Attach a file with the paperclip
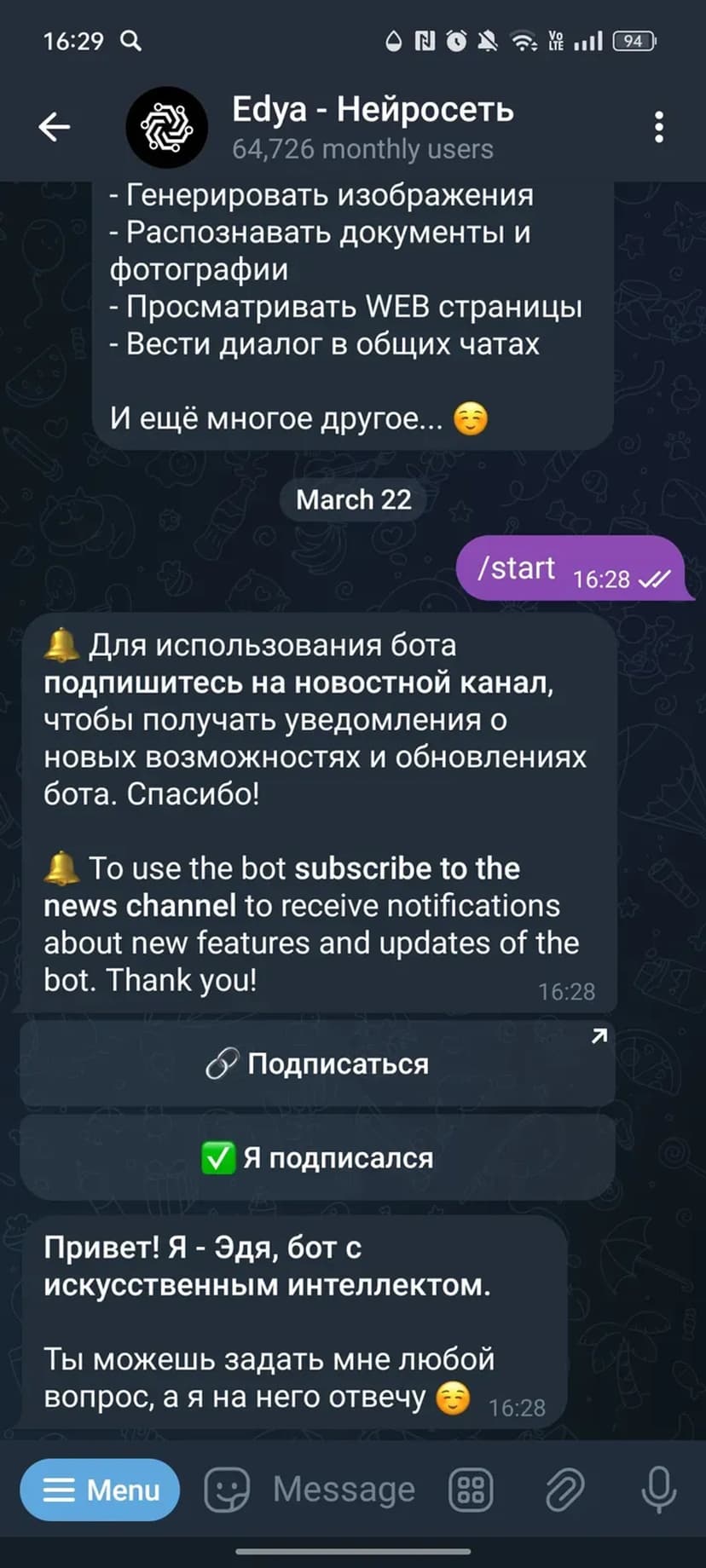 (564, 1490)
